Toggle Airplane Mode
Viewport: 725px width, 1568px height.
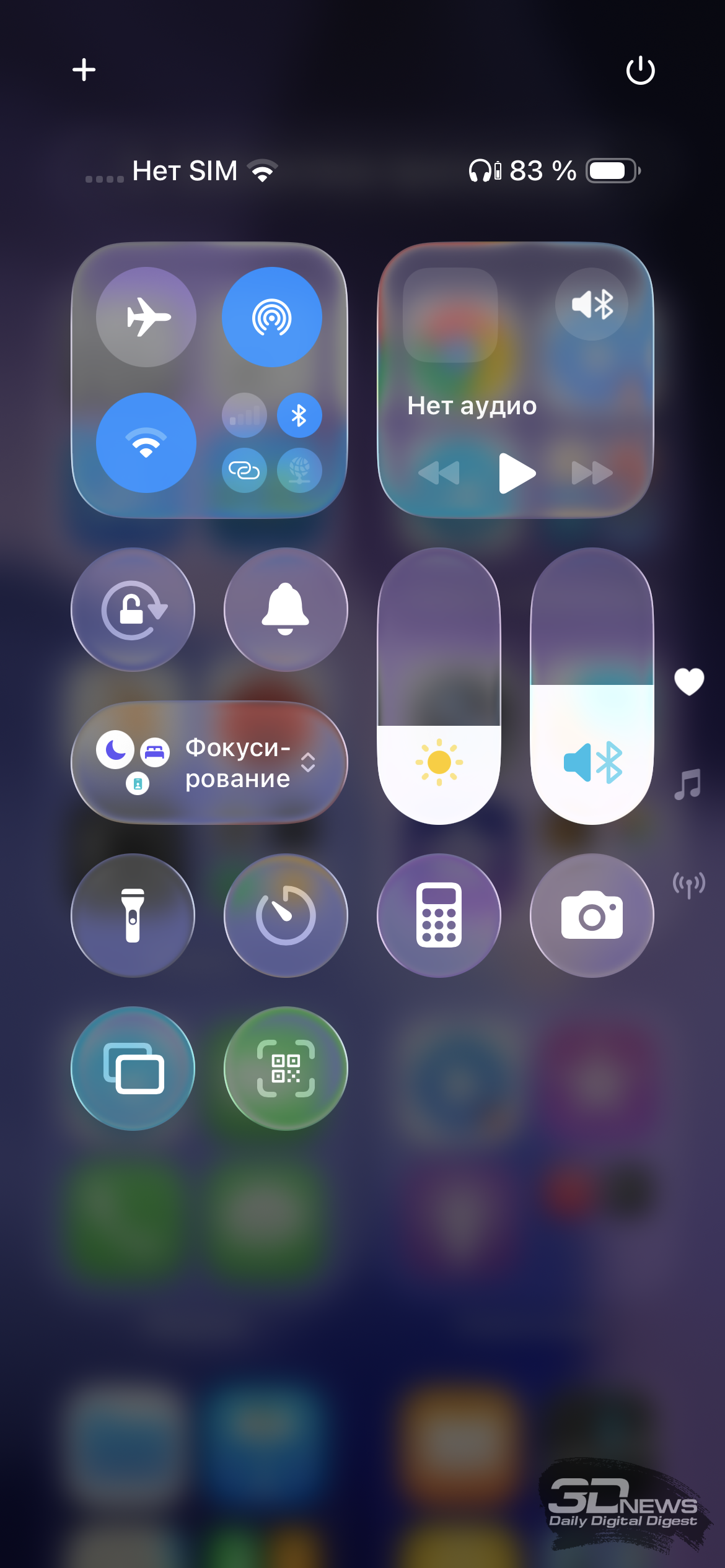pos(146,317)
